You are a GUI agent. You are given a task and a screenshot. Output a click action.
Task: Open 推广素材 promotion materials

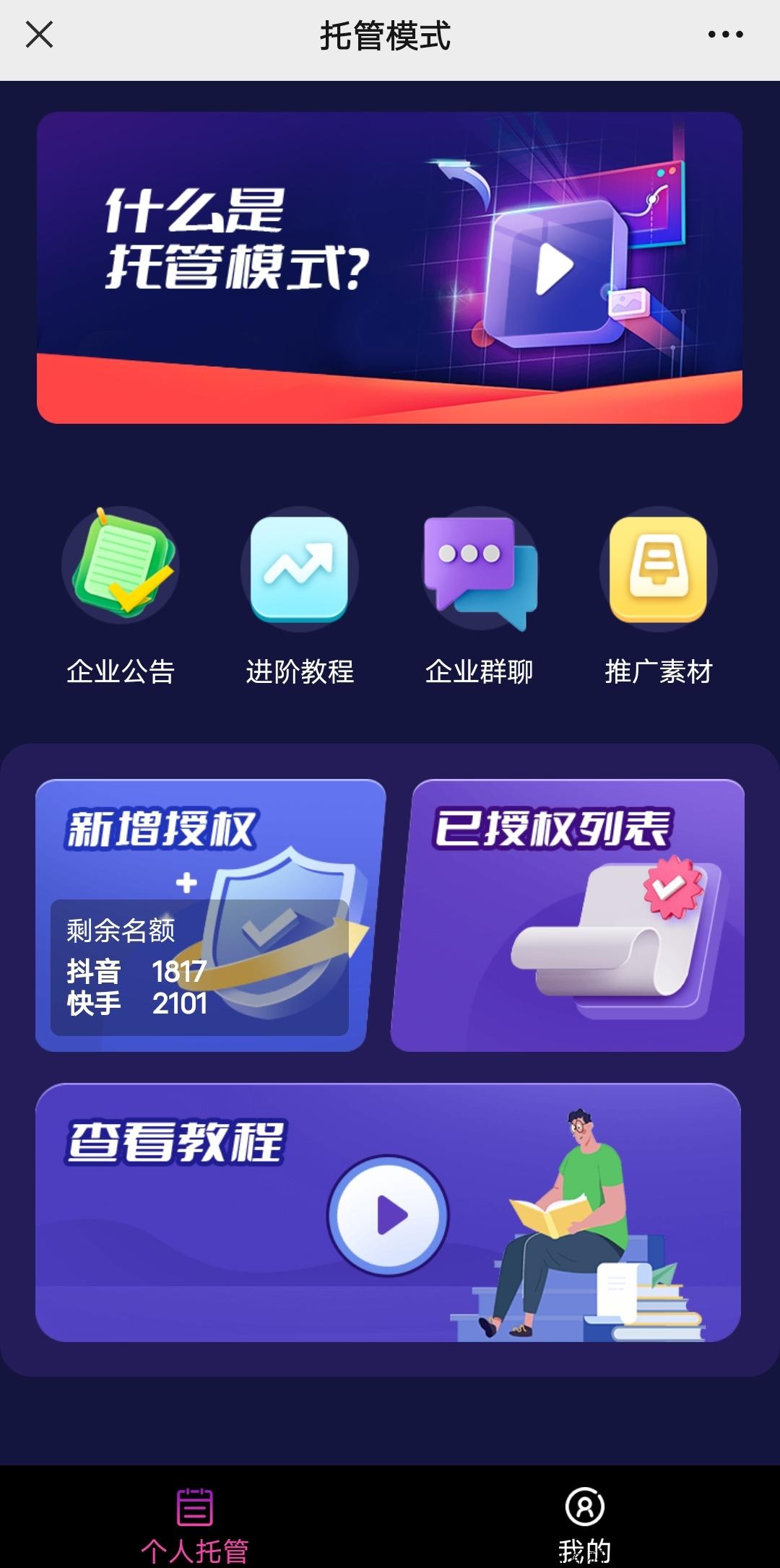click(658, 598)
